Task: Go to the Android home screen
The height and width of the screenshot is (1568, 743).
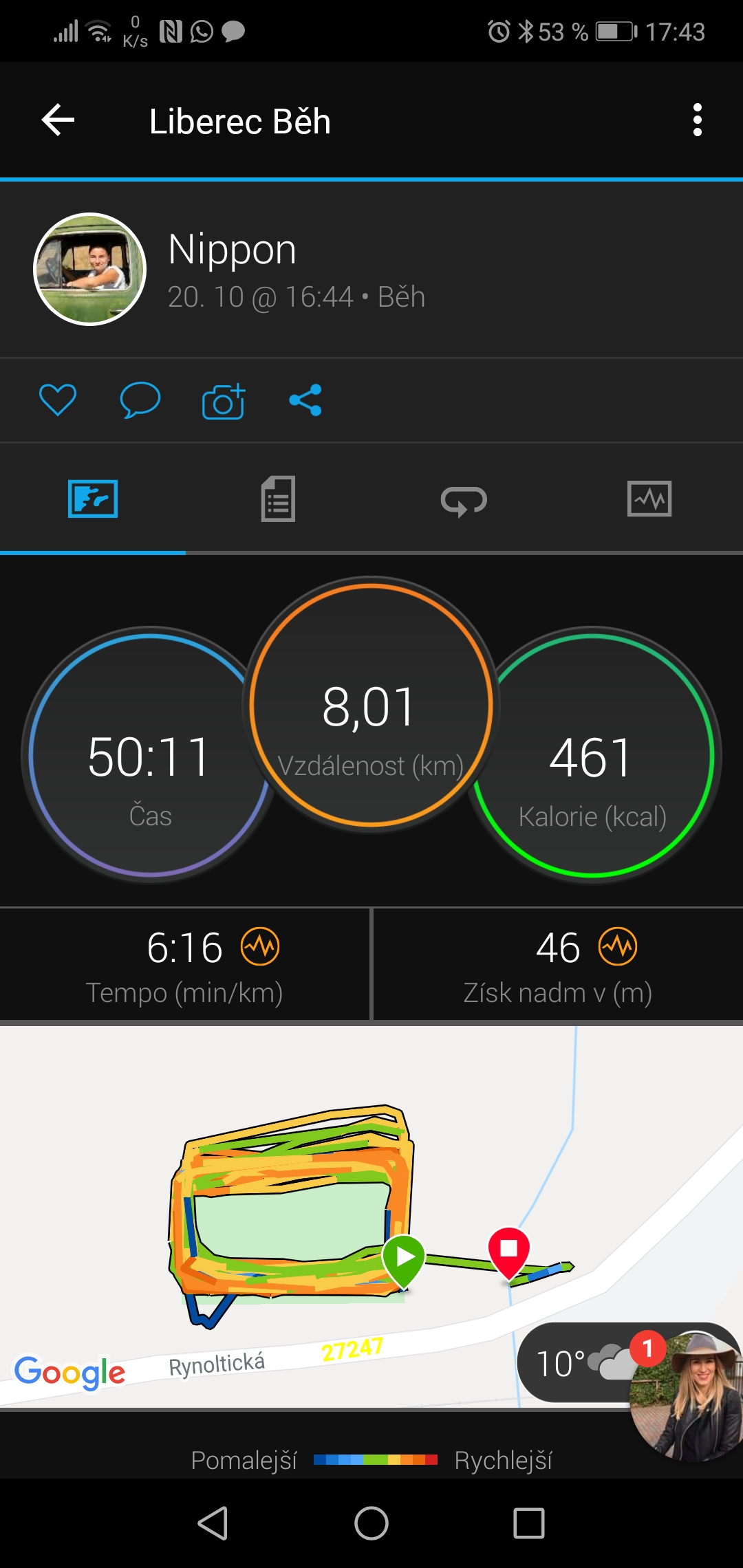Action: [371, 1523]
